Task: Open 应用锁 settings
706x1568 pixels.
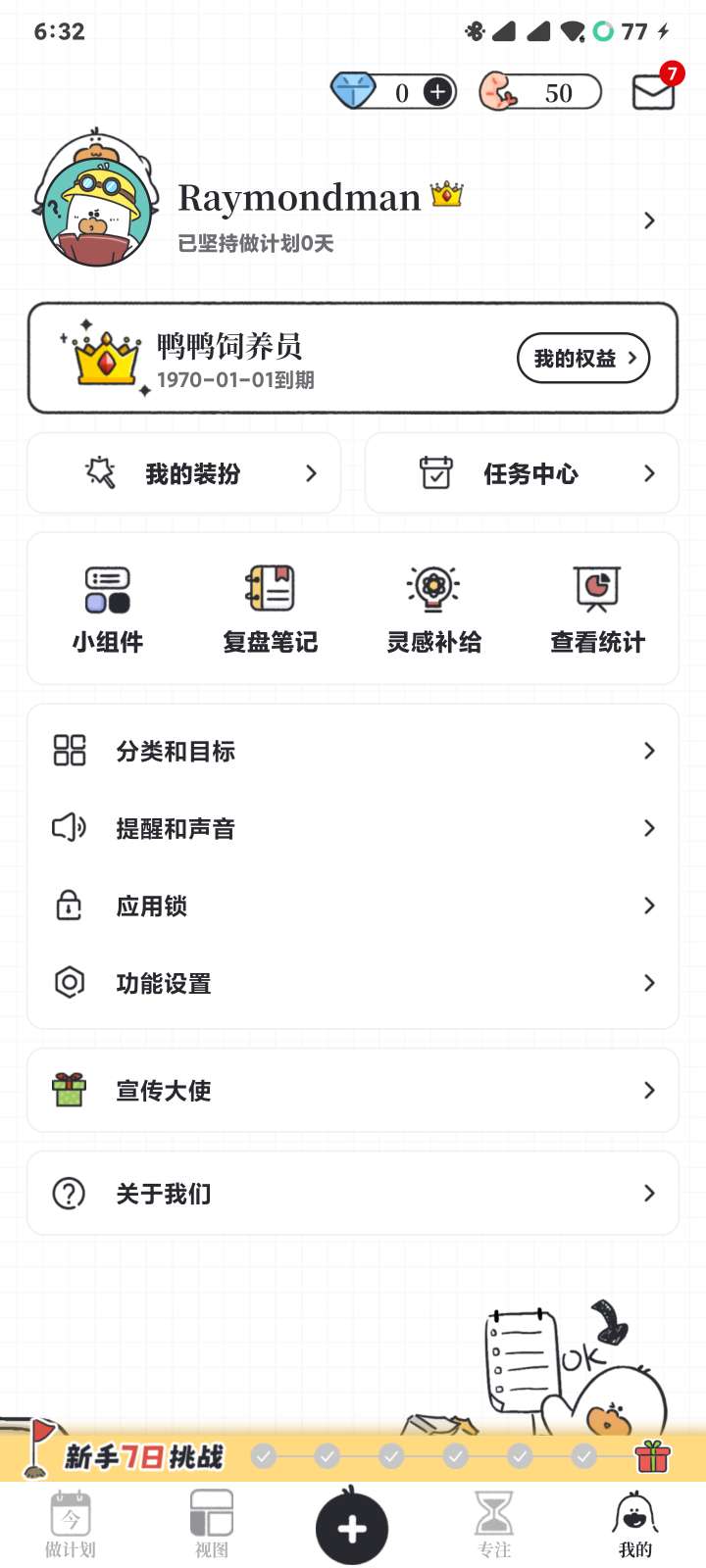Action: point(353,906)
